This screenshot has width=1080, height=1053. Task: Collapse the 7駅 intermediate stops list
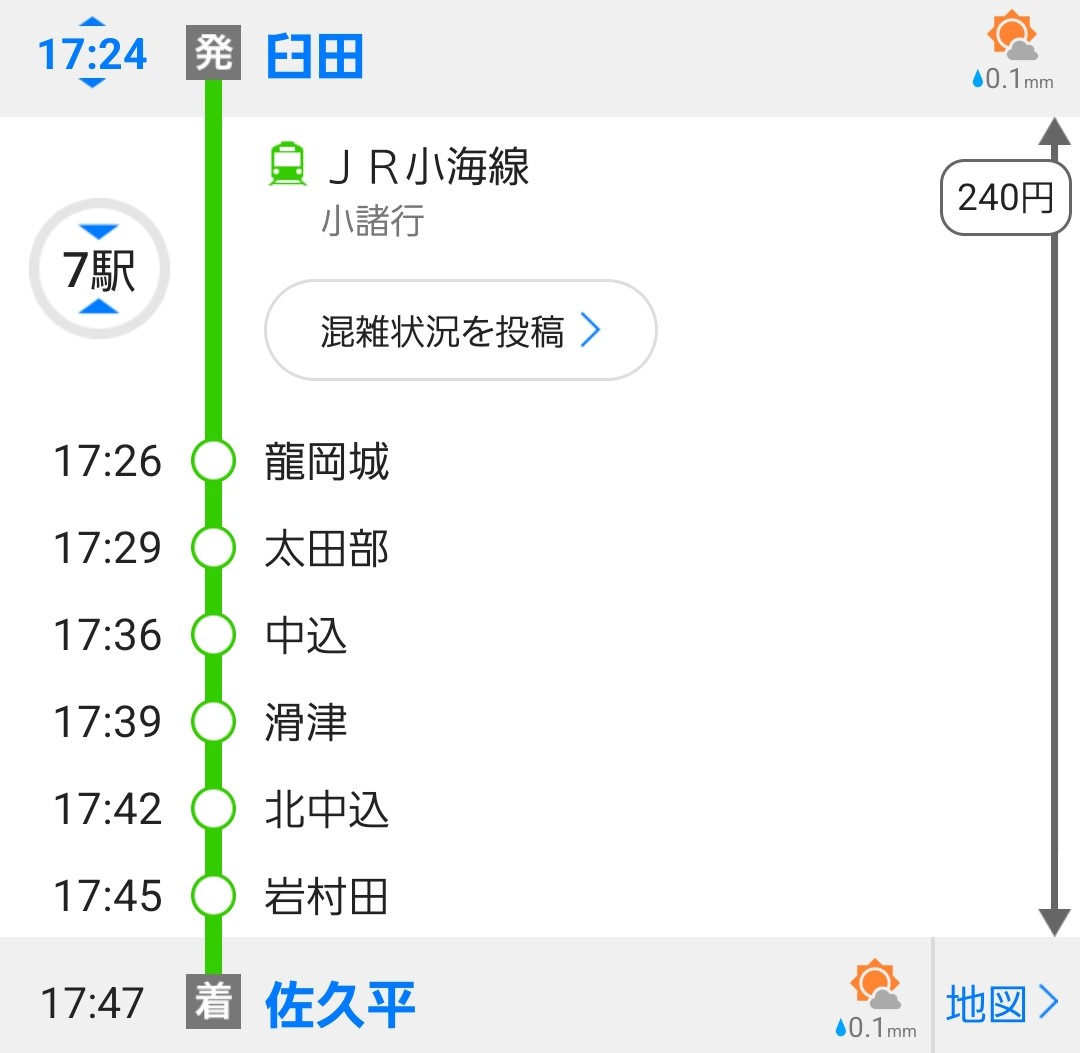tap(99, 270)
